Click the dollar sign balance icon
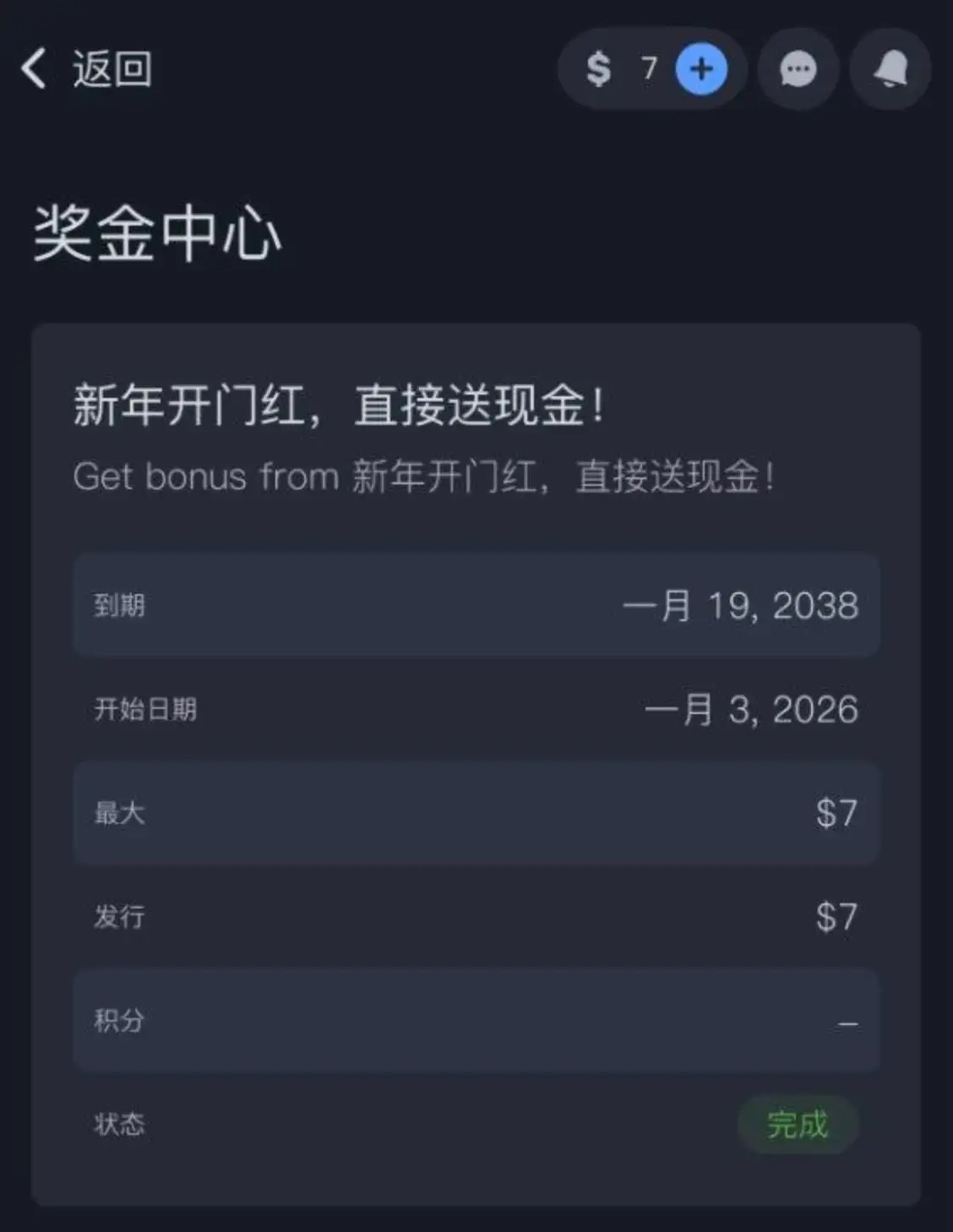953x1232 pixels. click(x=600, y=69)
